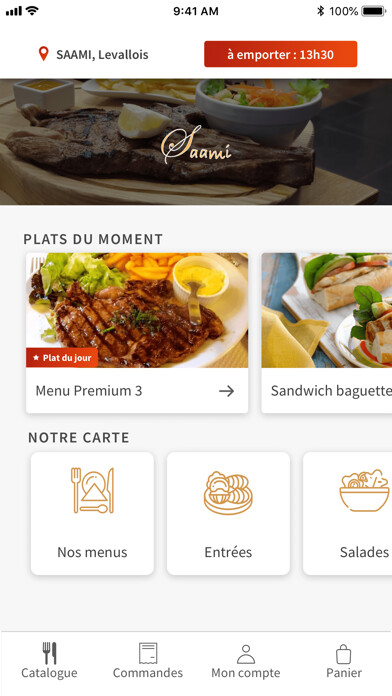The height and width of the screenshot is (696, 392).
Task: View the Panier tab
Action: (344, 660)
